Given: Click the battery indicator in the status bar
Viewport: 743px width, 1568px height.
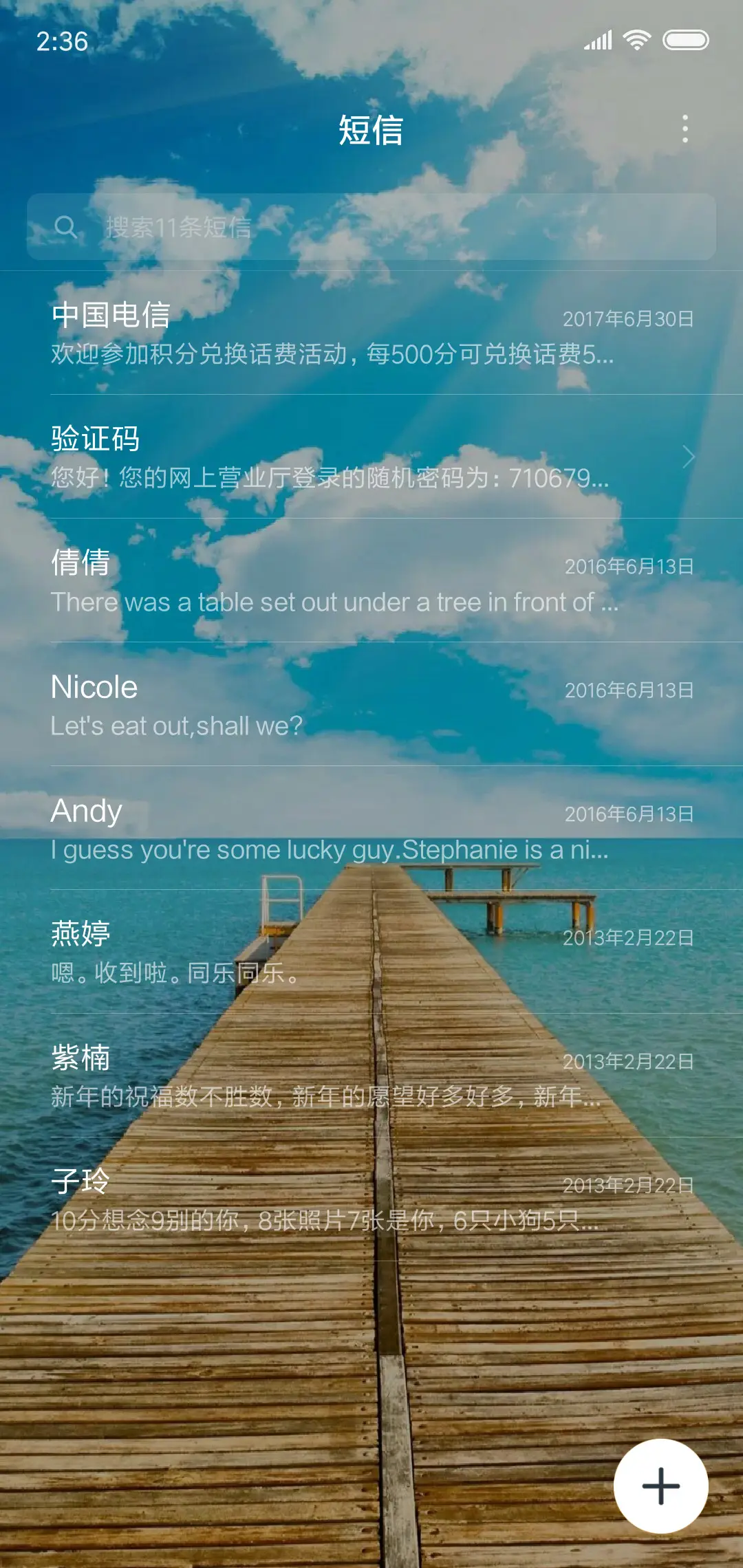Looking at the screenshot, I should (685, 40).
